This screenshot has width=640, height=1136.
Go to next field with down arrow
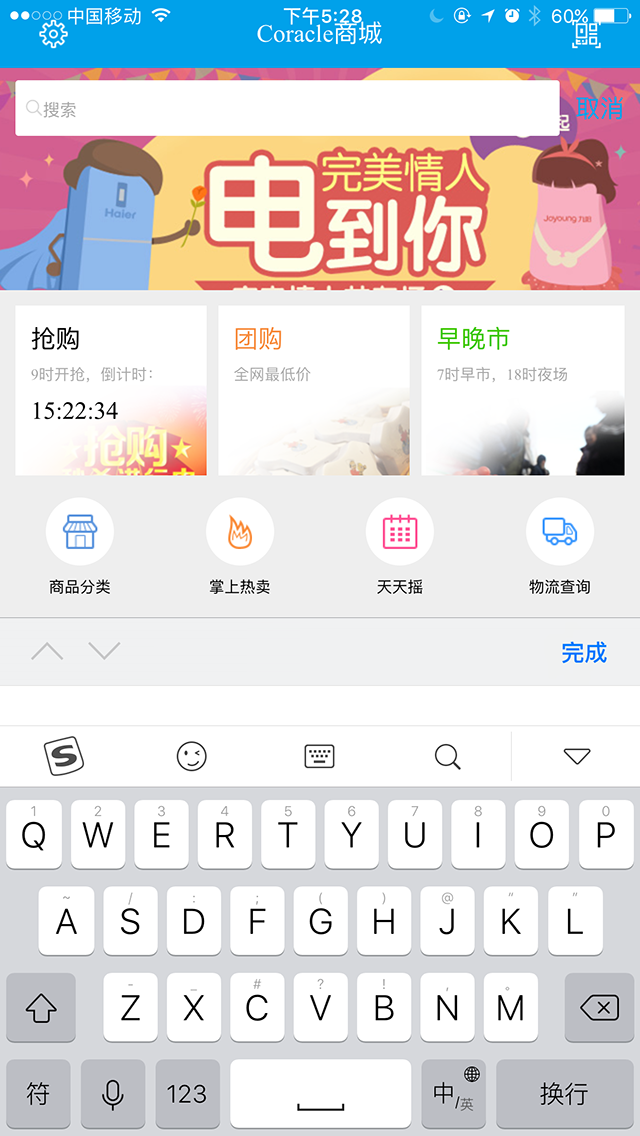coord(104,652)
